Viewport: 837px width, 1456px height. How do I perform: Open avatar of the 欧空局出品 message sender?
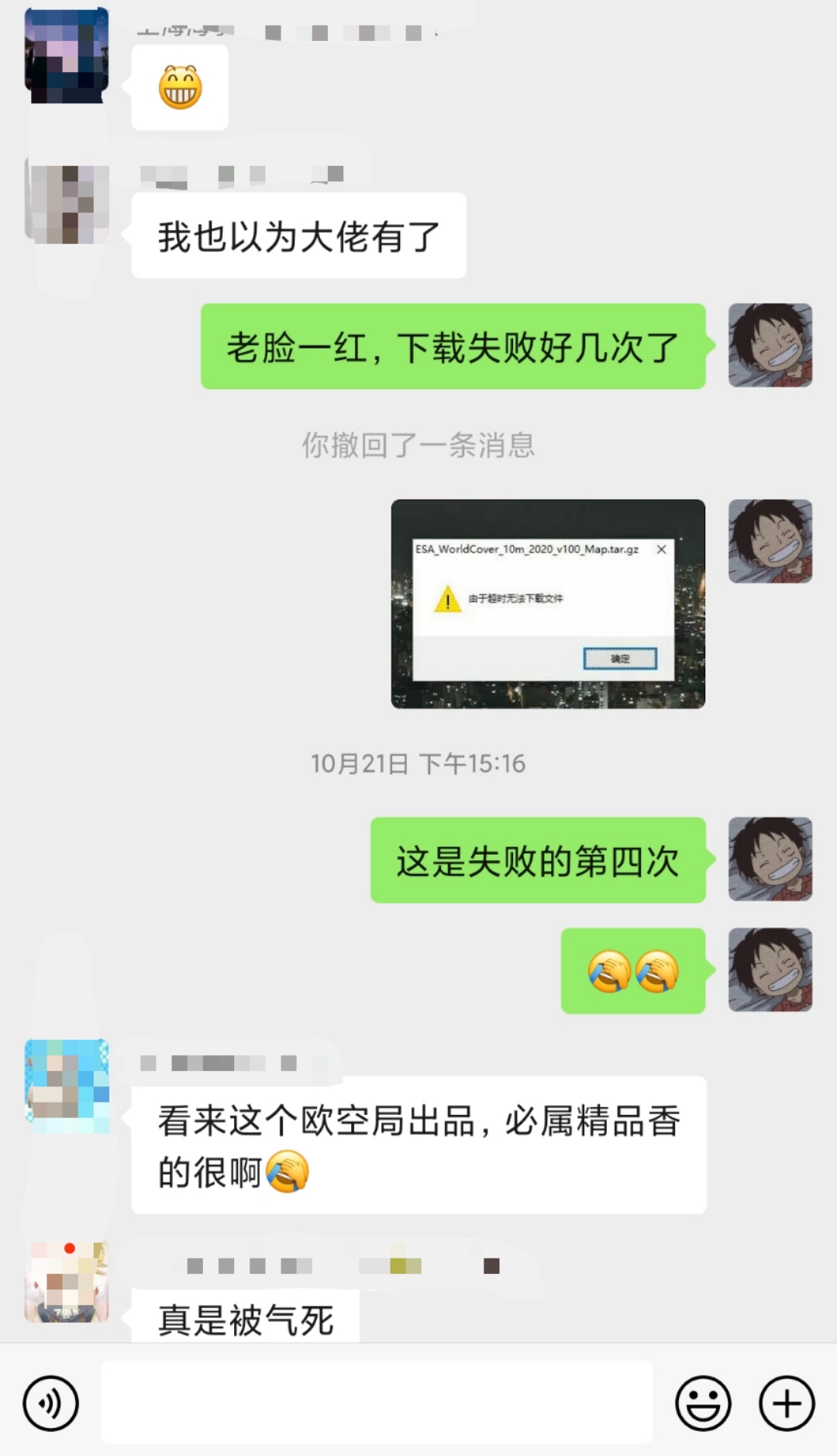tap(67, 1086)
